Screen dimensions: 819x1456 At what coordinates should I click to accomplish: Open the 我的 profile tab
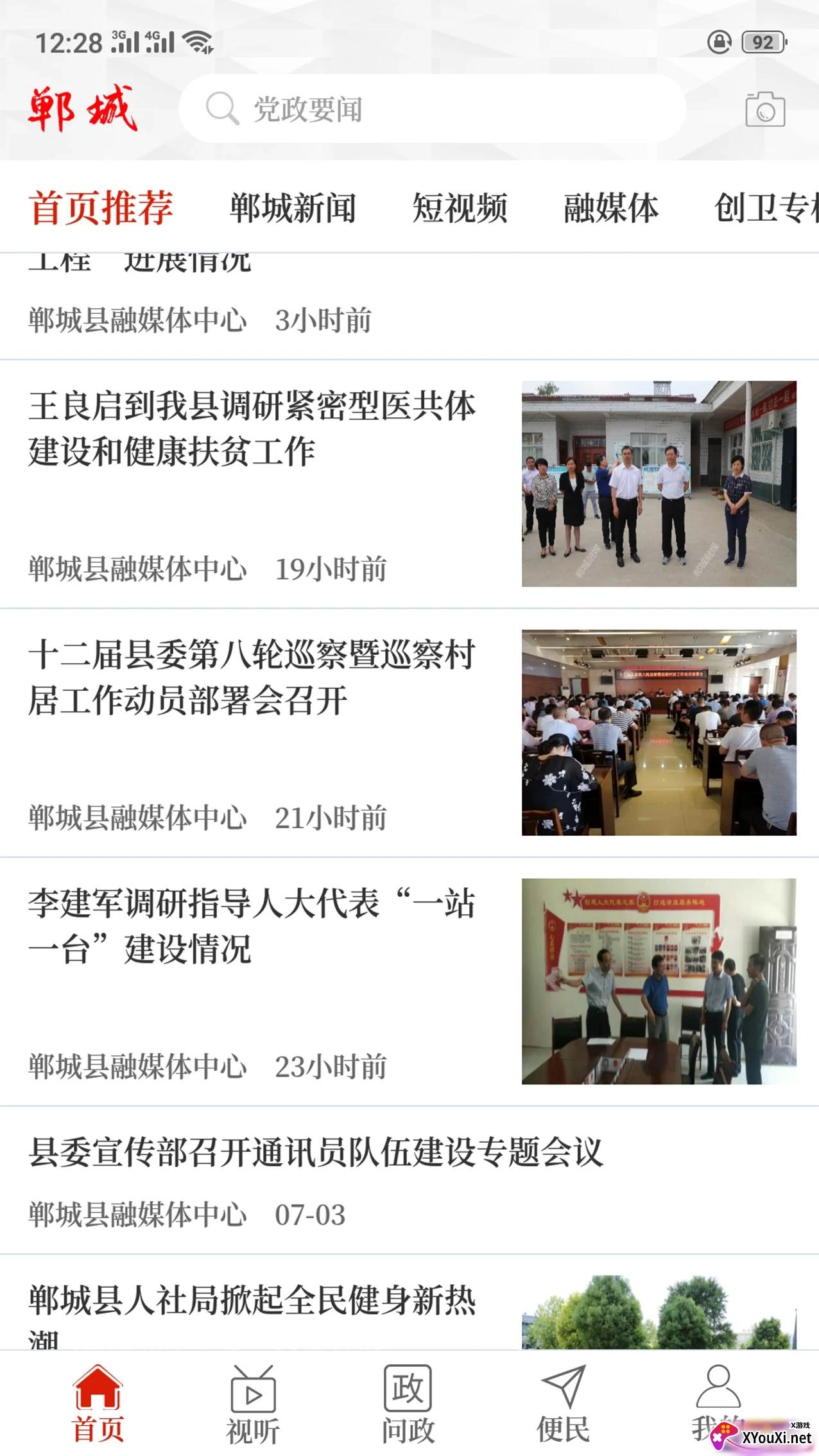(x=718, y=1404)
